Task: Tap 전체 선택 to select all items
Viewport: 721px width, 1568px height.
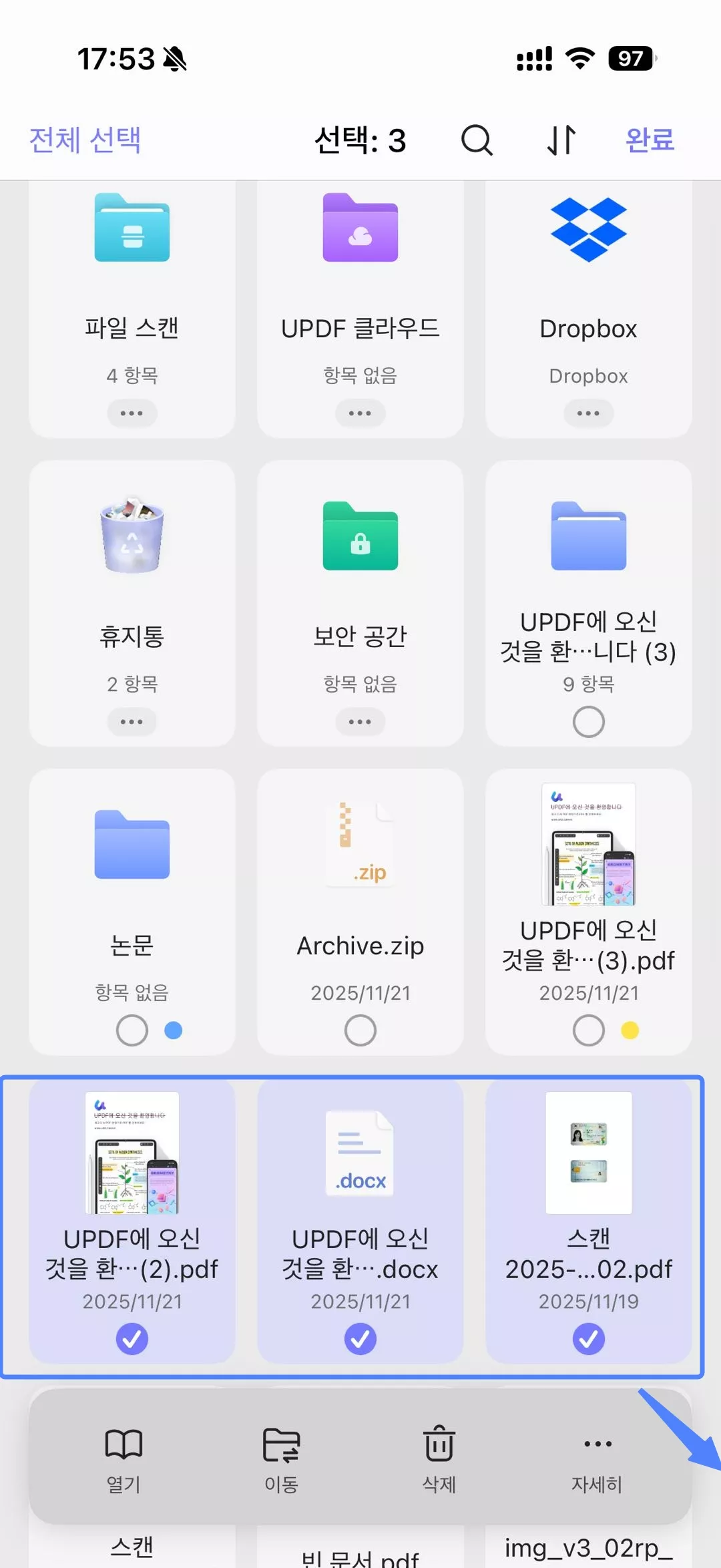Action: click(x=83, y=141)
